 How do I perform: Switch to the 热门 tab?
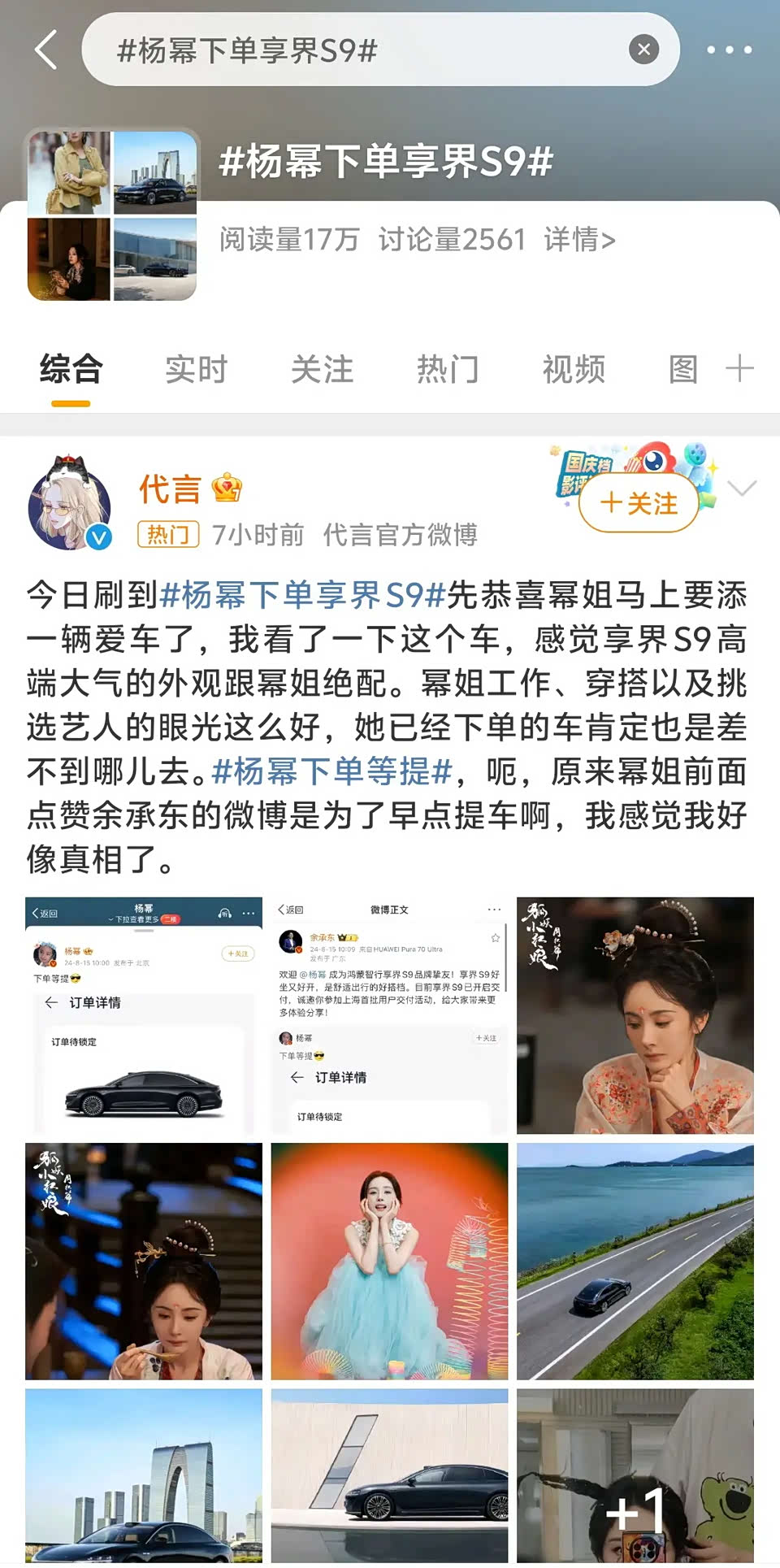pyautogui.click(x=448, y=369)
